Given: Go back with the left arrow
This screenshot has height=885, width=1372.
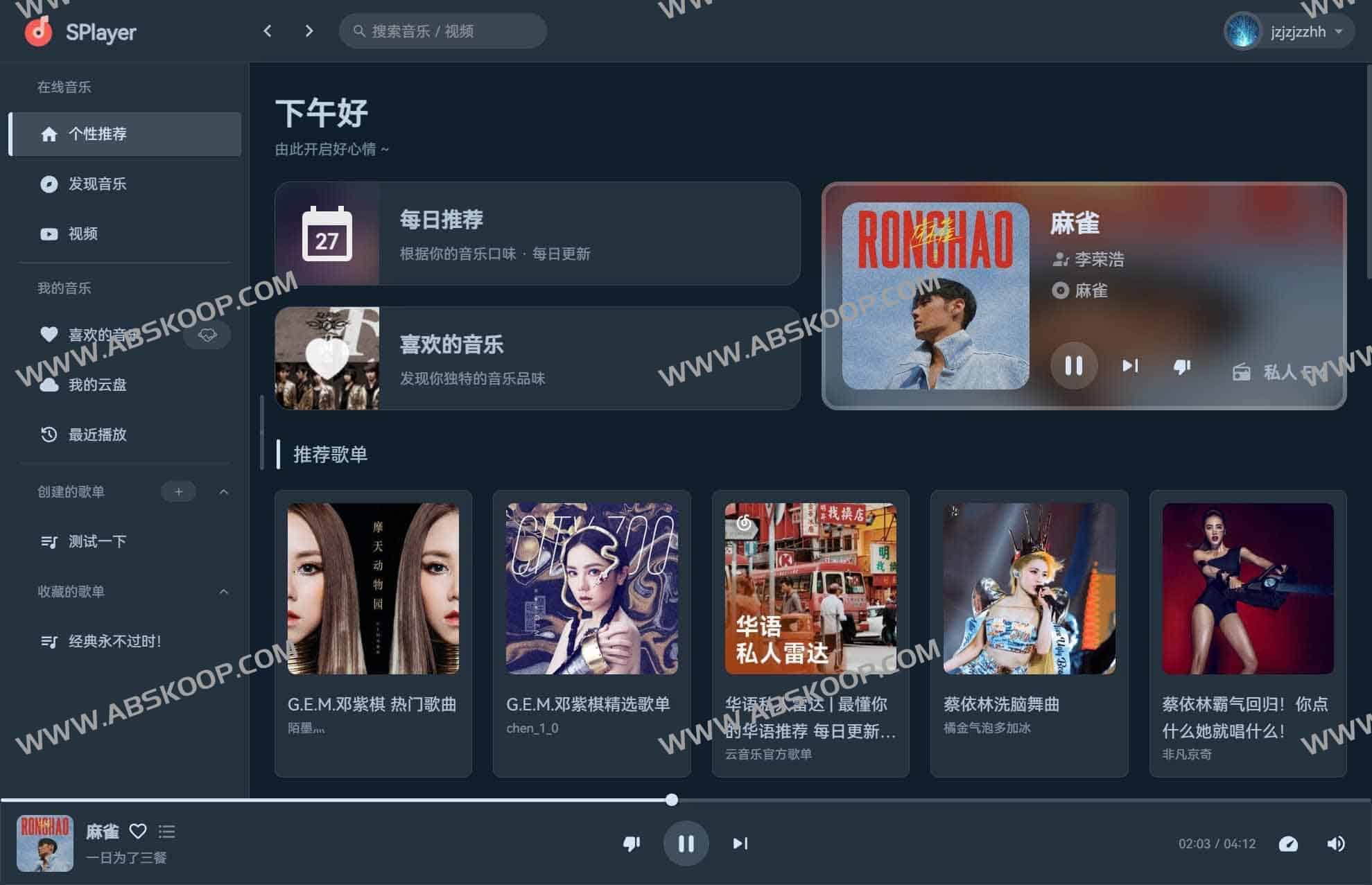Looking at the screenshot, I should coord(268,31).
